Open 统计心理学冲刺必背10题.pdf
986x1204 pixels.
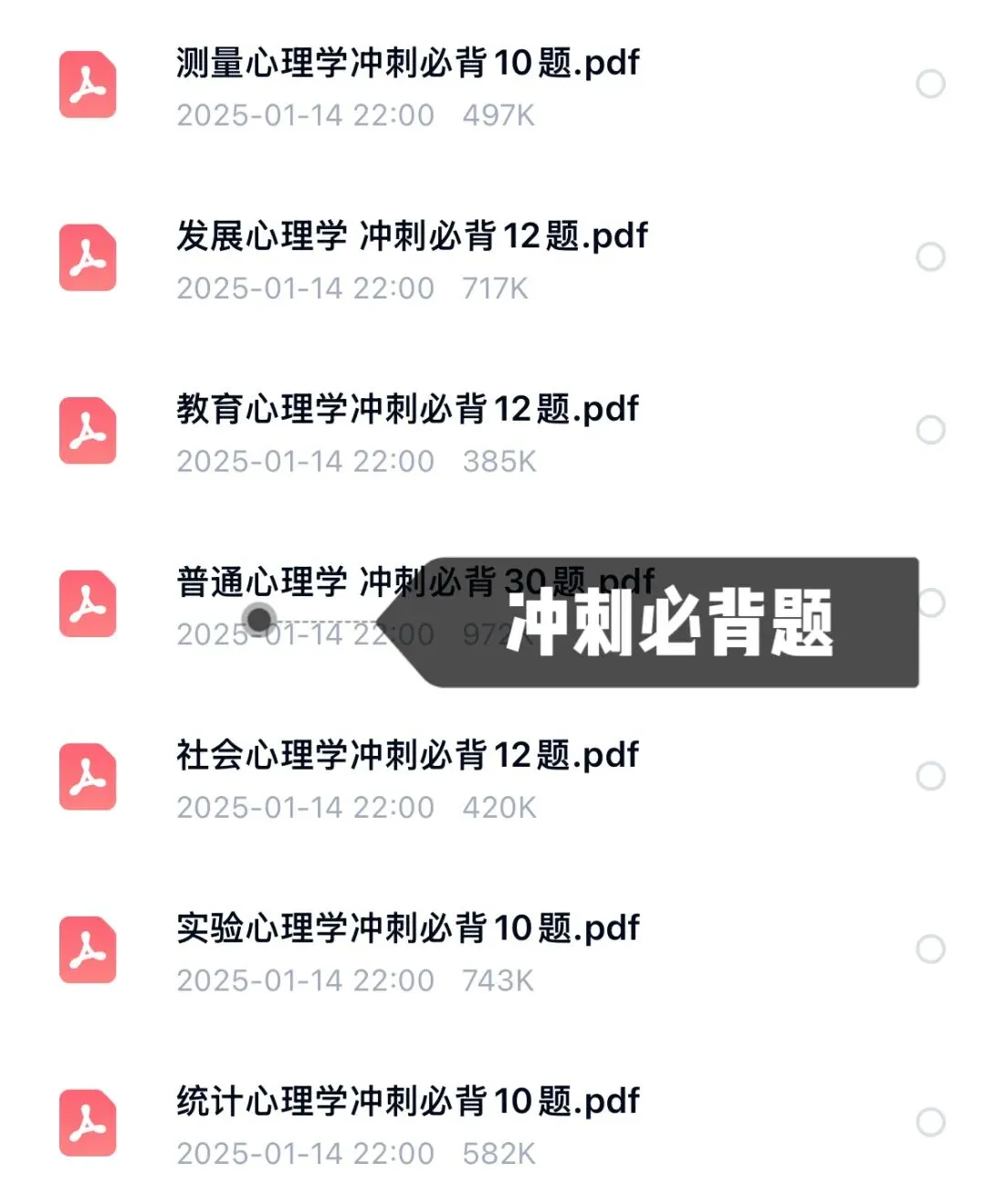click(x=407, y=1102)
